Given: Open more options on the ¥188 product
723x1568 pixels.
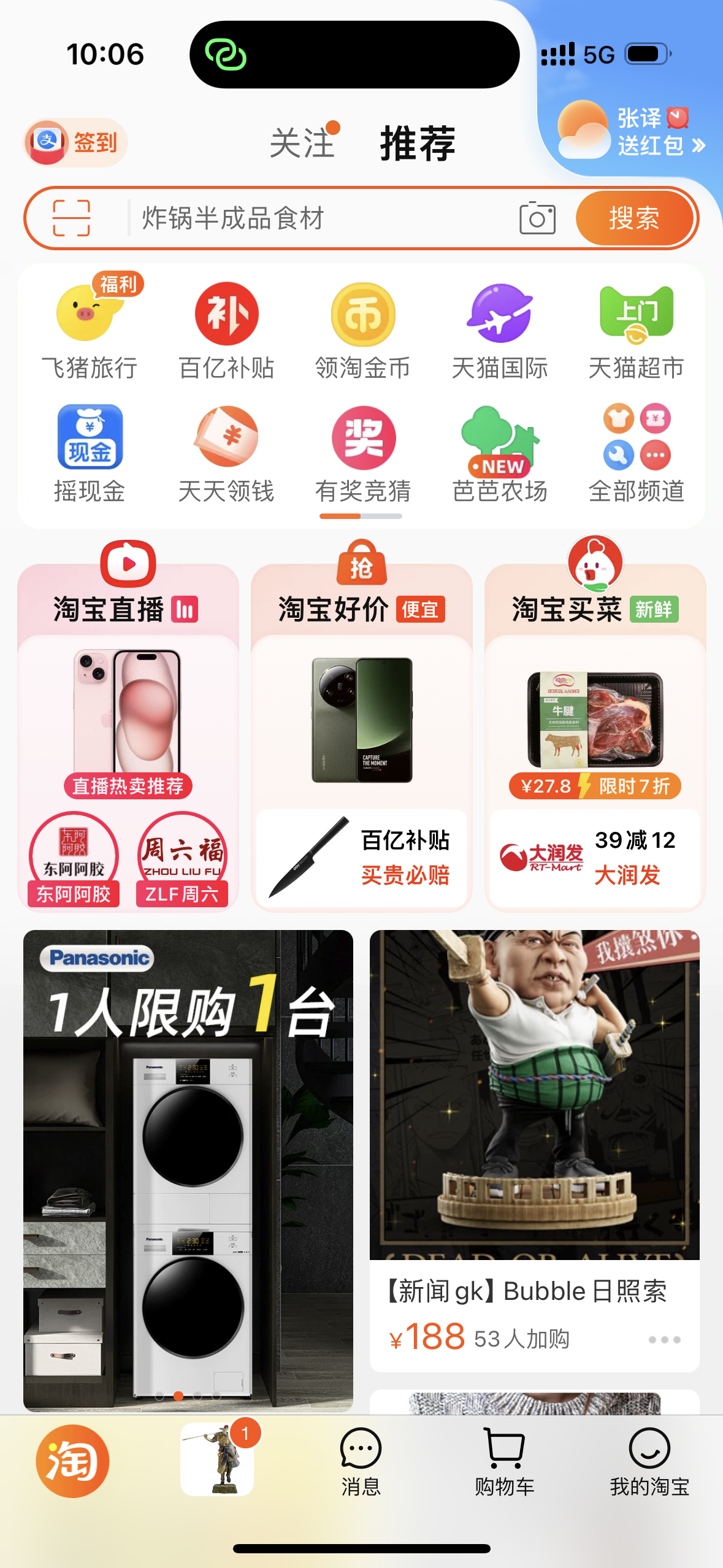Looking at the screenshot, I should pos(664,1340).
